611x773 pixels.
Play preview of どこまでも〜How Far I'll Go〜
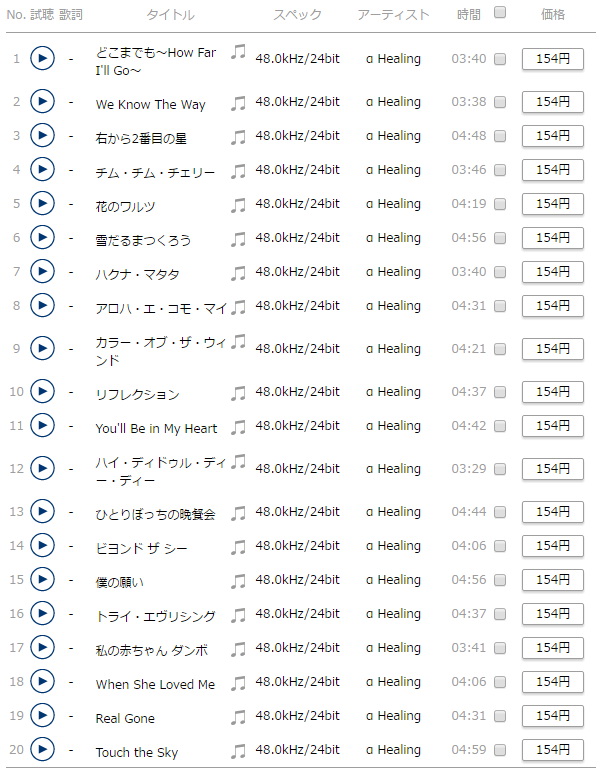(42, 58)
